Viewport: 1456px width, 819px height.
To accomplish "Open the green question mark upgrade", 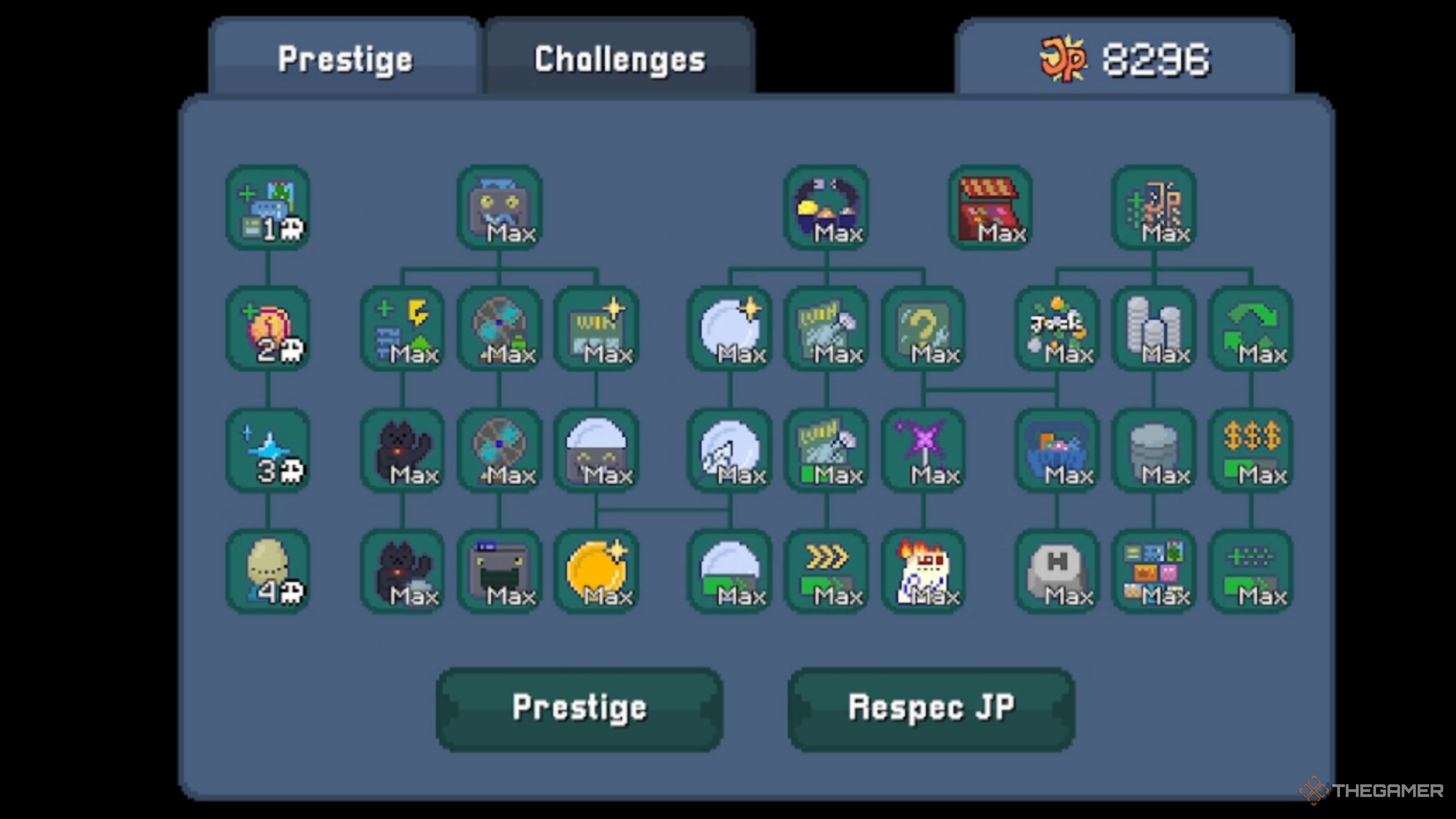I will pos(923,329).
